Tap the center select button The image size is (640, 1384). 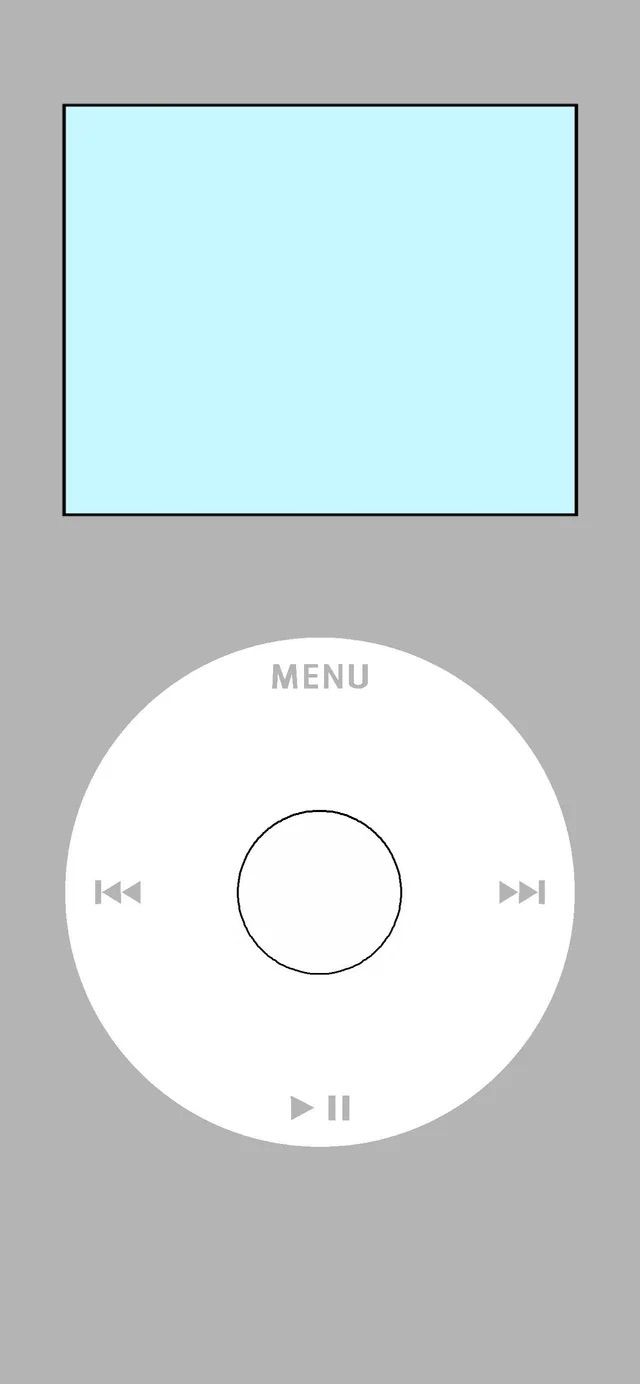(x=320, y=892)
